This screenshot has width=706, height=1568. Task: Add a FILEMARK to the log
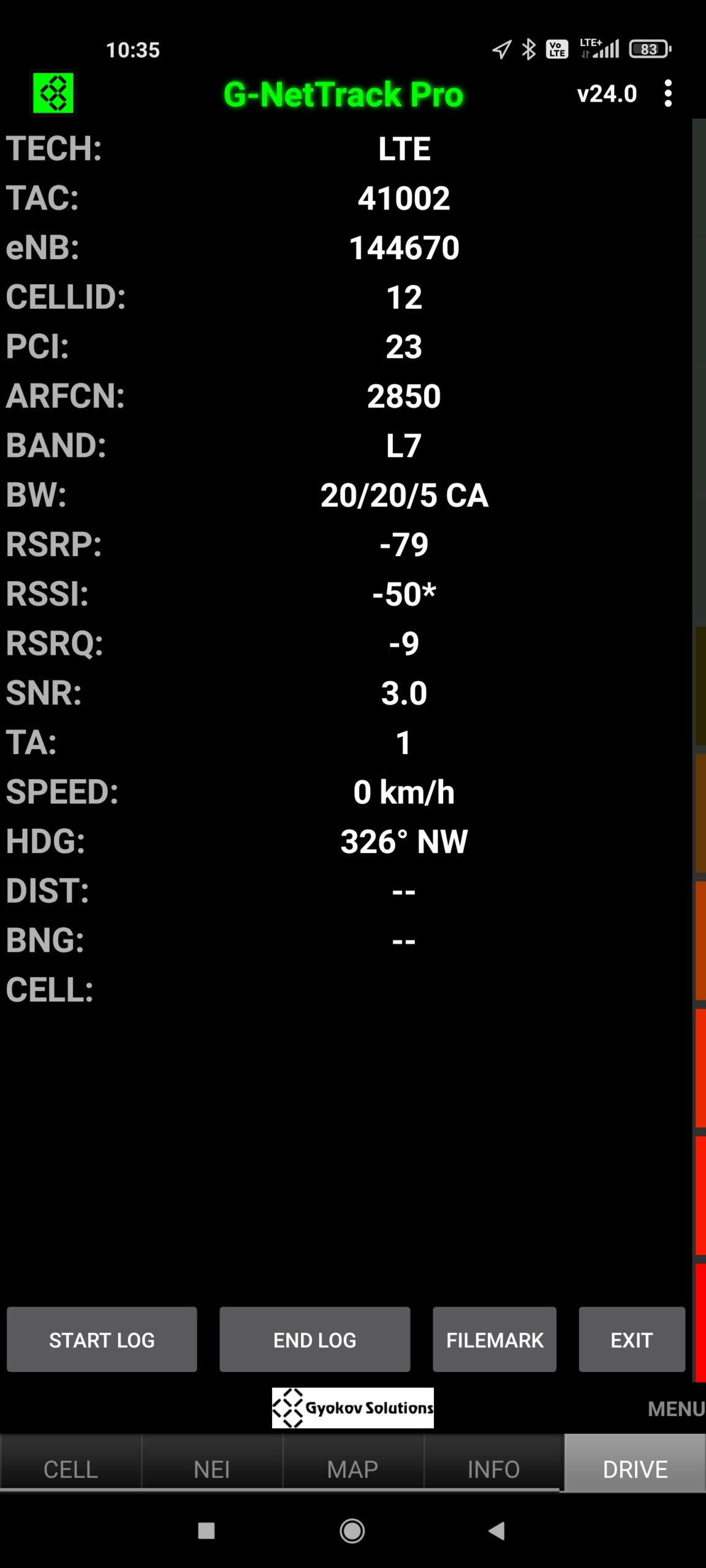[494, 1340]
